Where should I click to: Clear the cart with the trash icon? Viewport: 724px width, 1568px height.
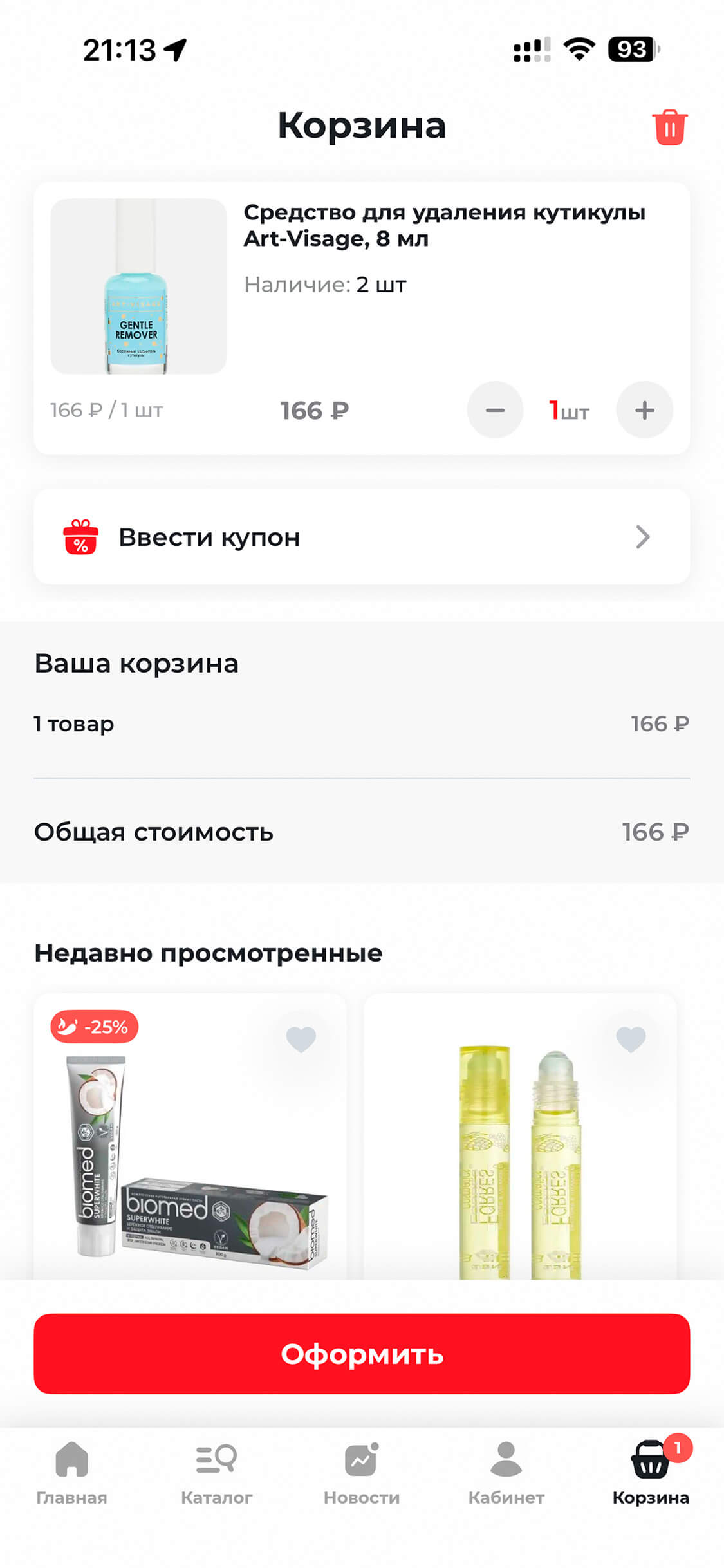click(669, 127)
